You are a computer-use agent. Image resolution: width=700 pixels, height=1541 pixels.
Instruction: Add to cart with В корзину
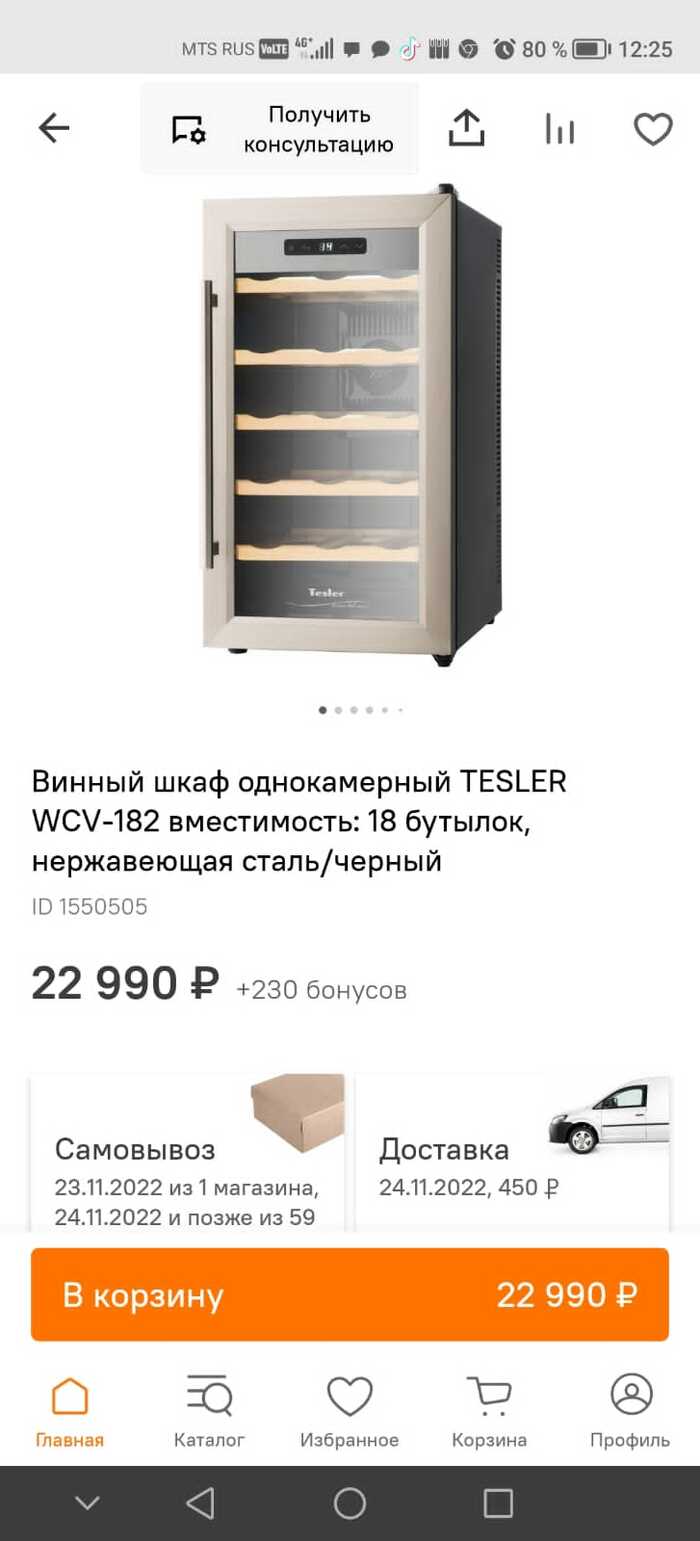tap(350, 1294)
